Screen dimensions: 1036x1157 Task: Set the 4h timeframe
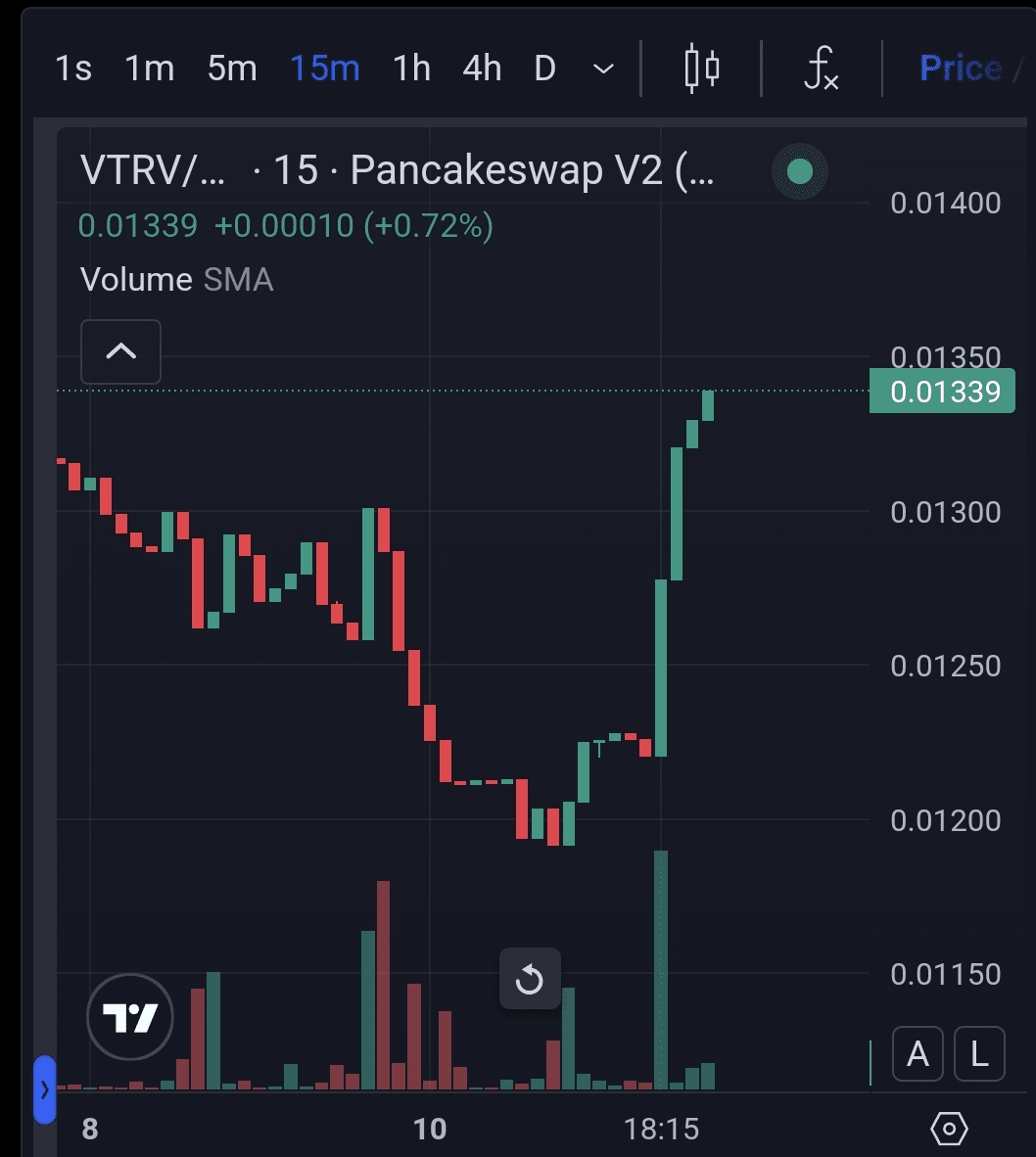(482, 69)
